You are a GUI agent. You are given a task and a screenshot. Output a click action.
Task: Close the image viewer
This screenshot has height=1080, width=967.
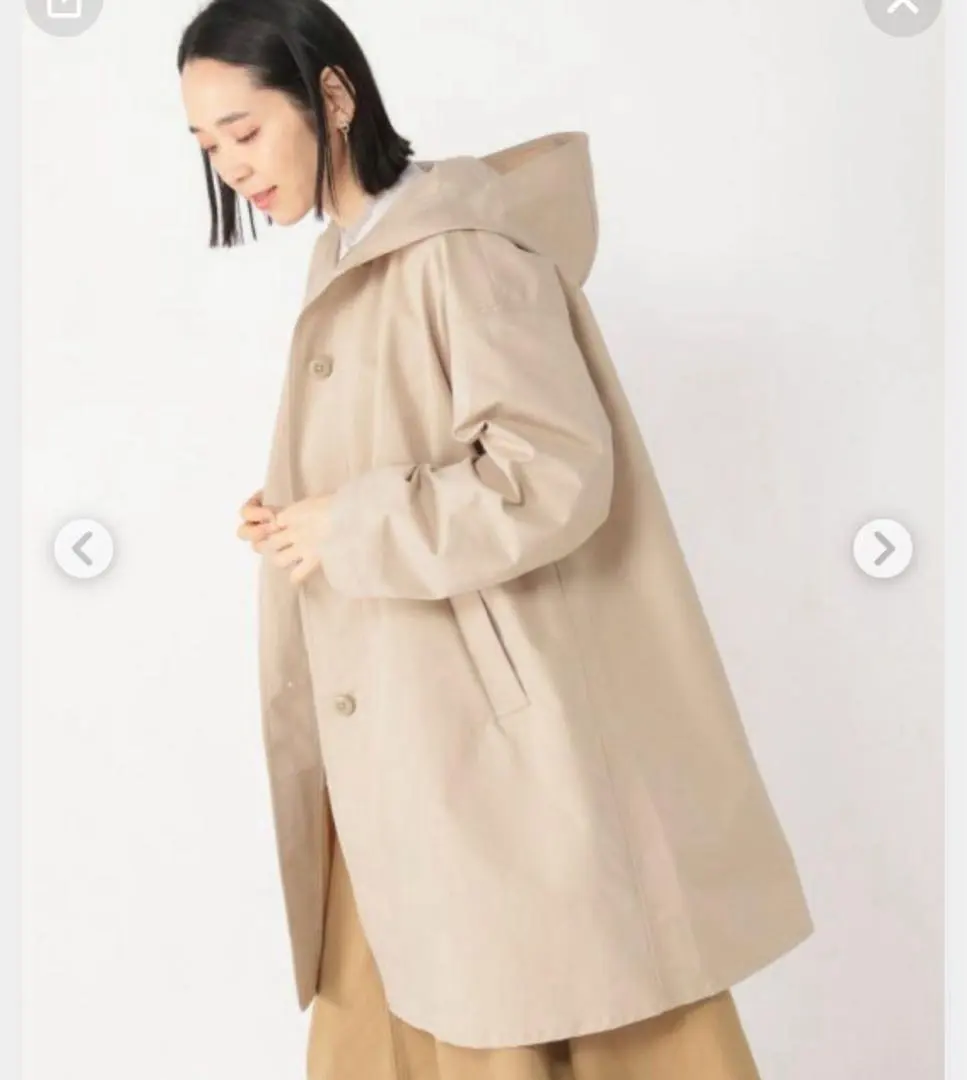903,8
